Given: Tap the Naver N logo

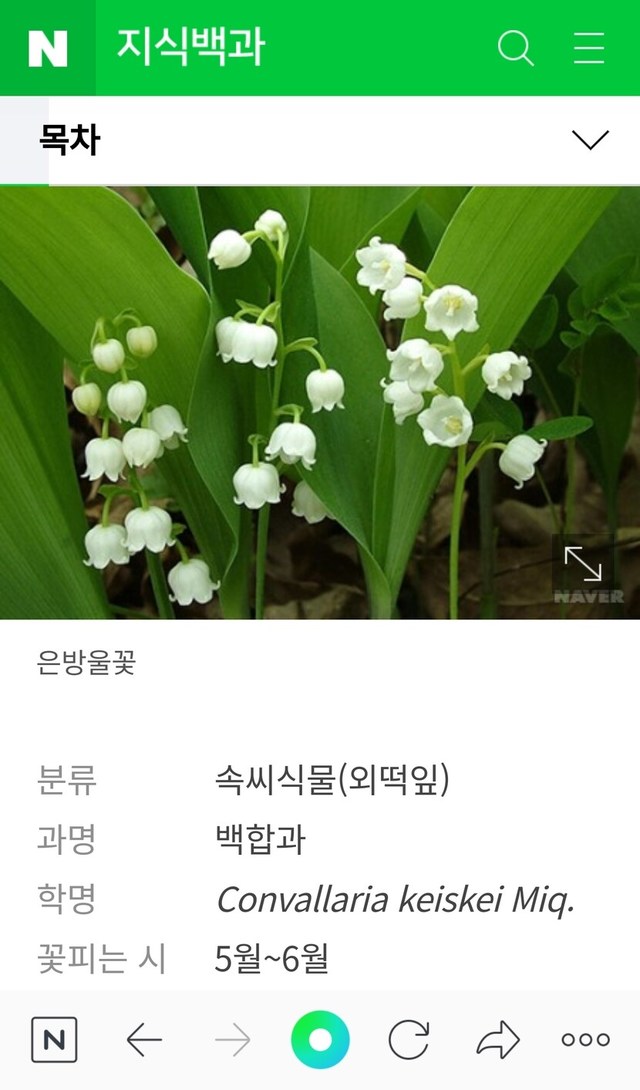Looking at the screenshot, I should click(x=47, y=48).
